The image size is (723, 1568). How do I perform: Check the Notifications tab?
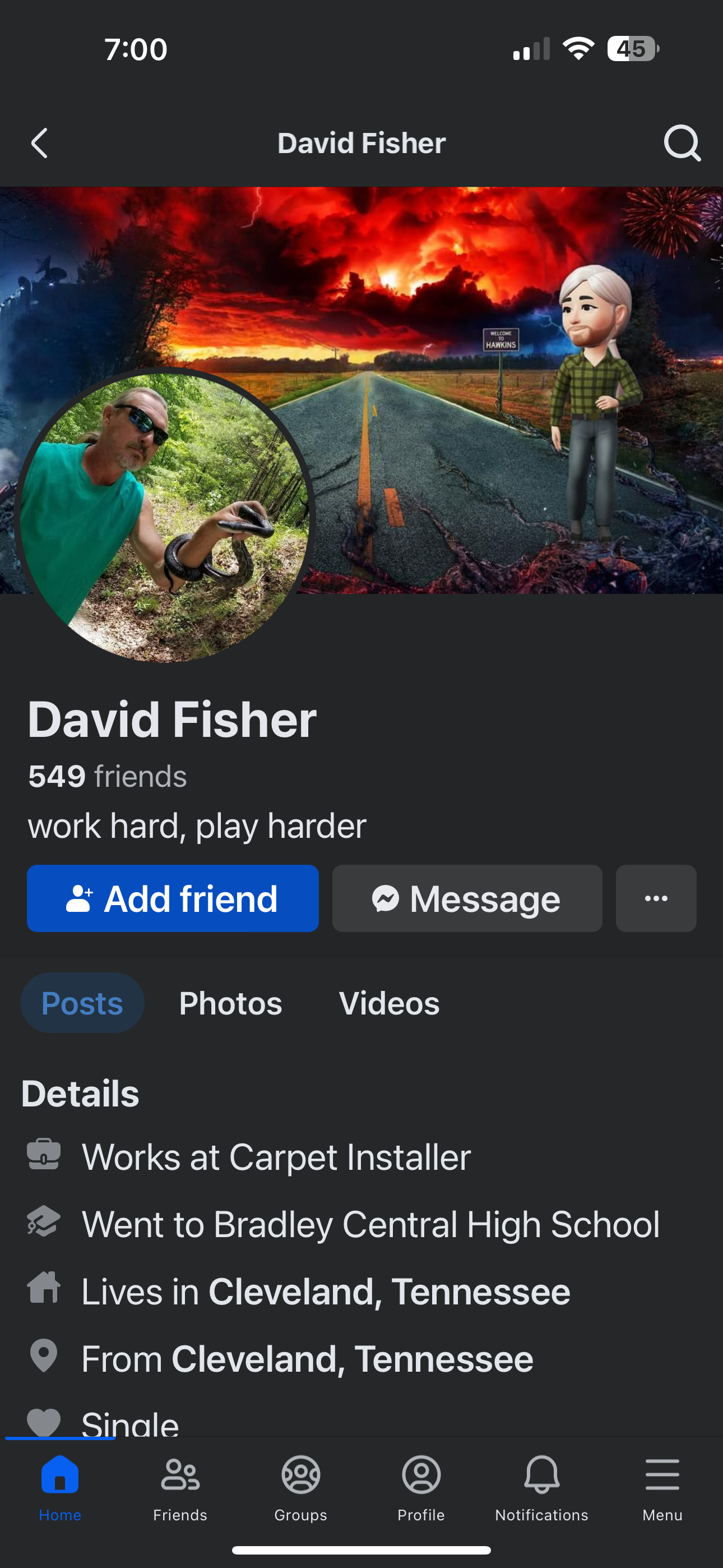coord(541,1487)
